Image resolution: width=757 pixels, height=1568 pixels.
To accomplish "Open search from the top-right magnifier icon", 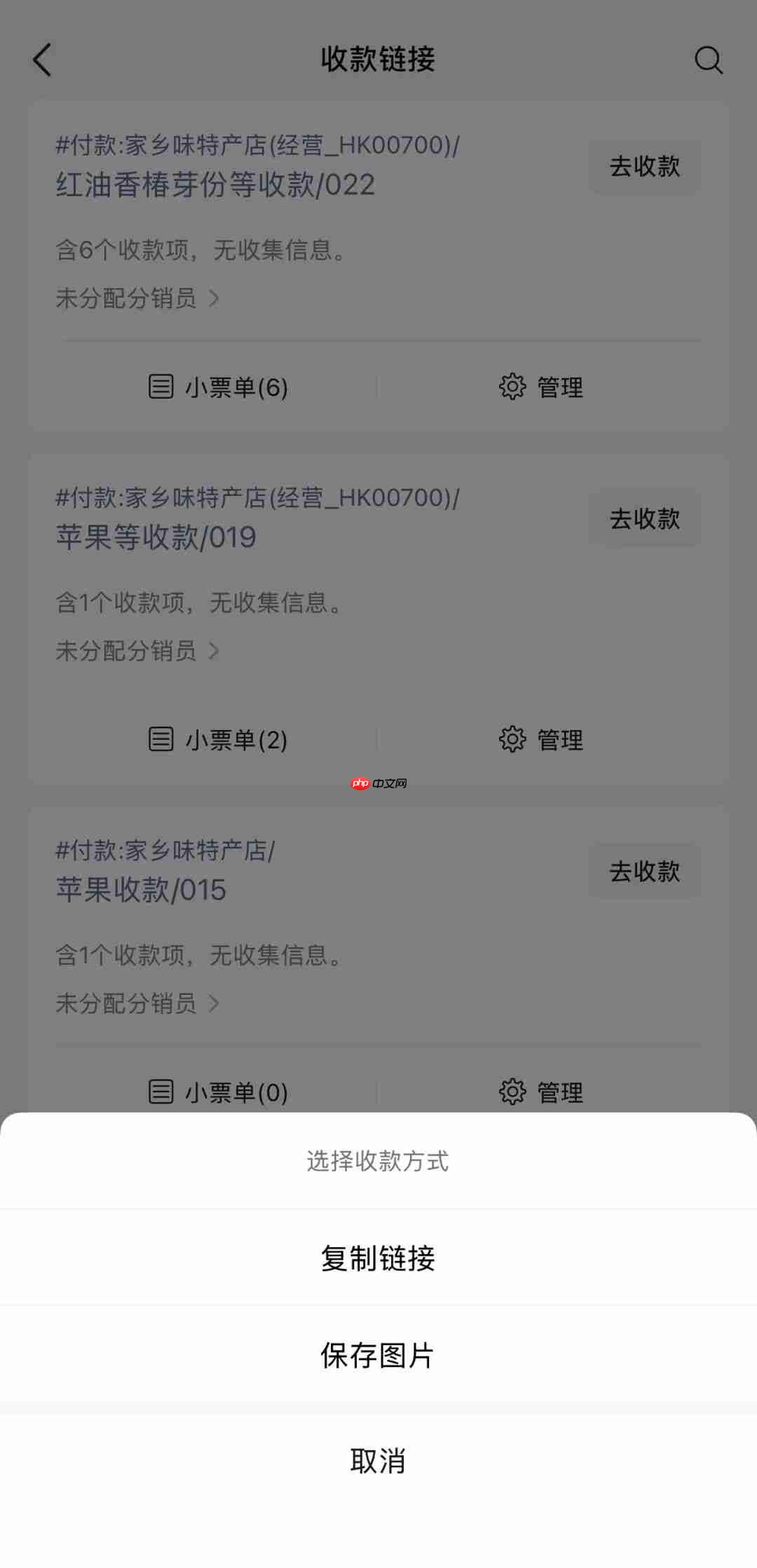I will pos(709,60).
